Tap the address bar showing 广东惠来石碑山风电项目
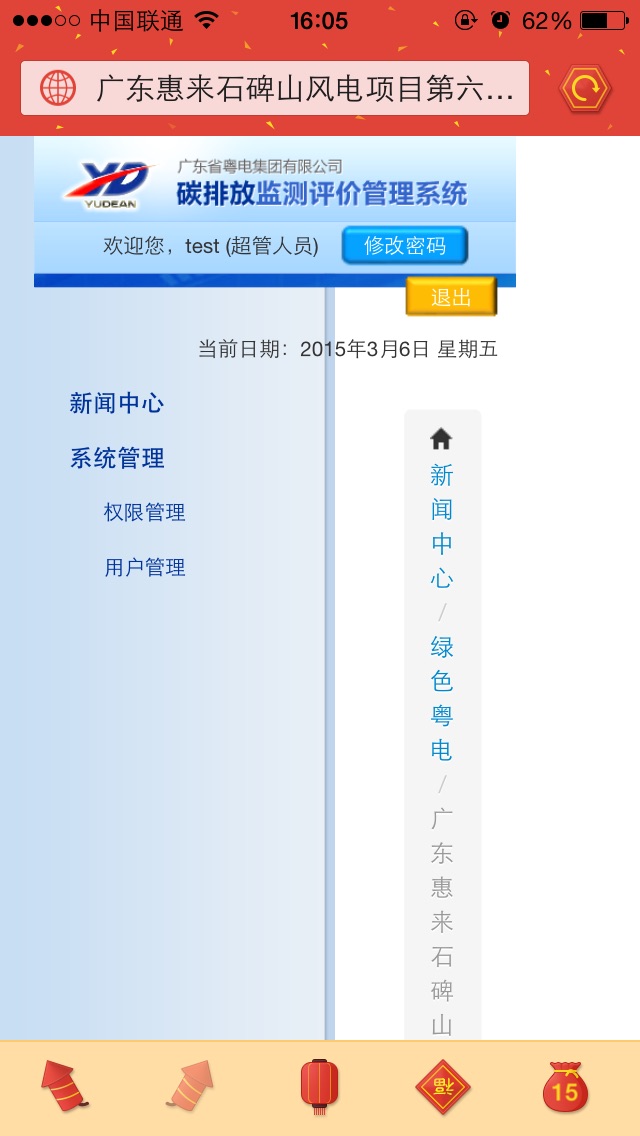Viewport: 640px width, 1136px height. 275,88
